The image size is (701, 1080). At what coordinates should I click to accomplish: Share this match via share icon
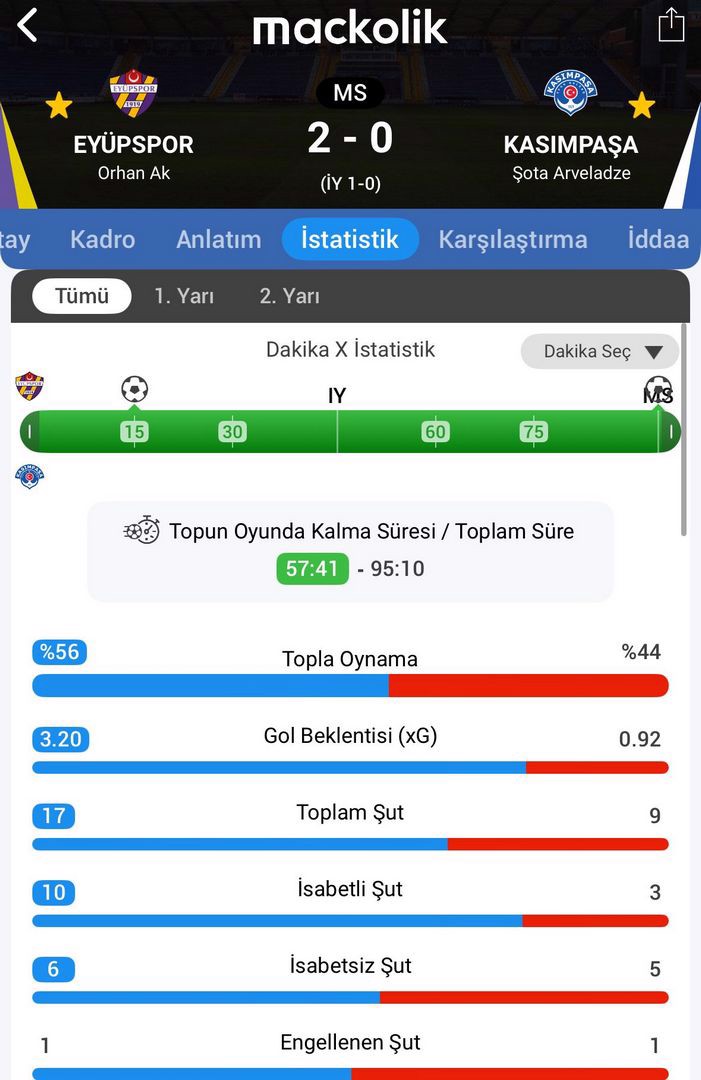coord(671,25)
